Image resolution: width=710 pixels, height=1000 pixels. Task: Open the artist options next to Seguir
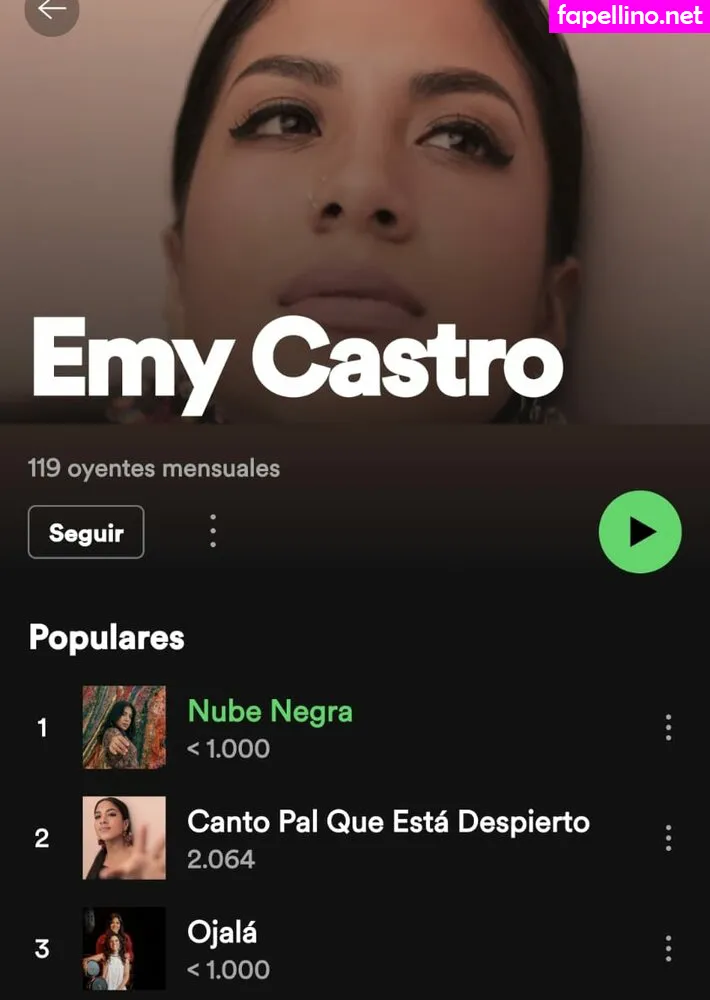213,531
